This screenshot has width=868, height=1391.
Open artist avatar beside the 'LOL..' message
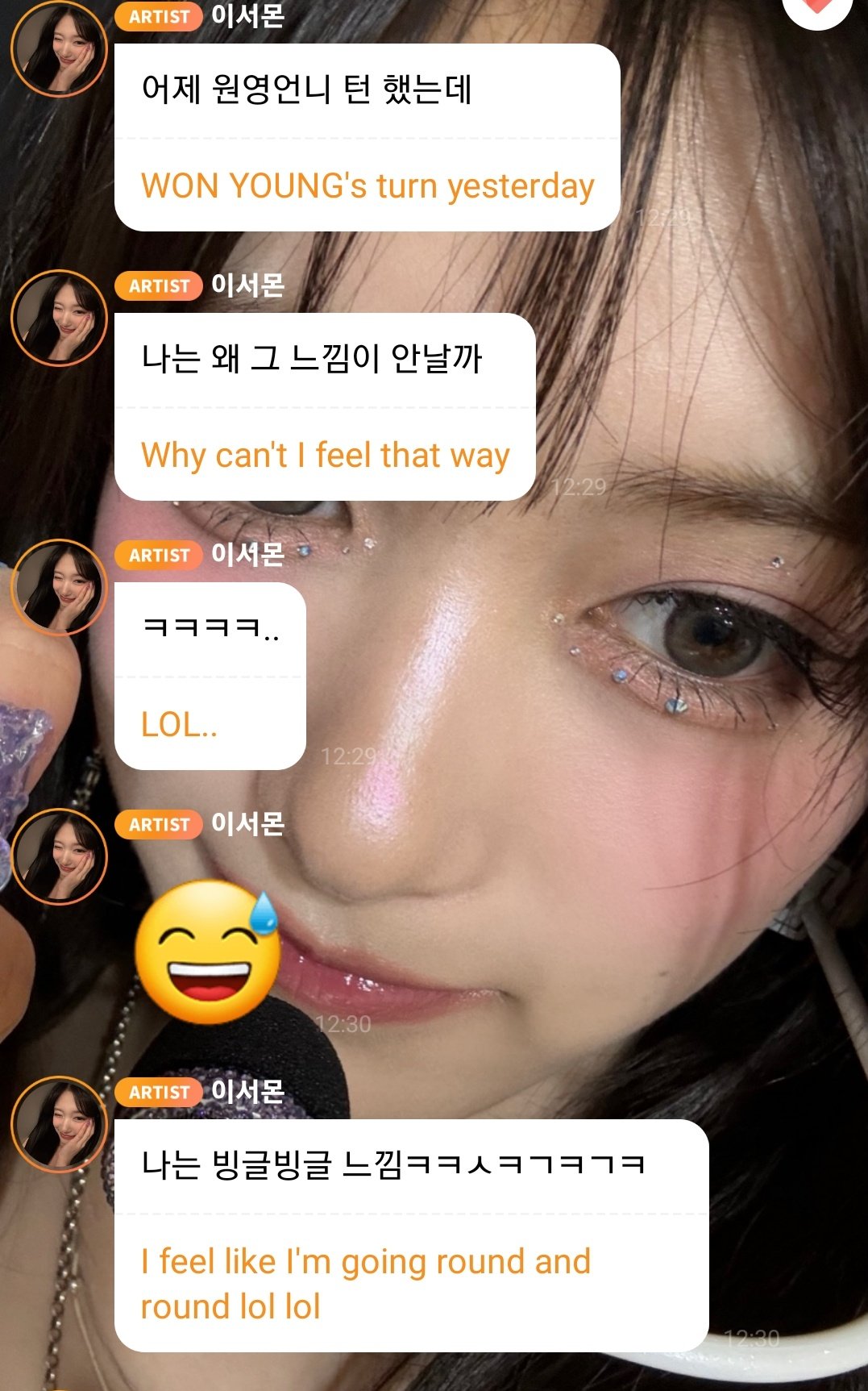click(59, 588)
